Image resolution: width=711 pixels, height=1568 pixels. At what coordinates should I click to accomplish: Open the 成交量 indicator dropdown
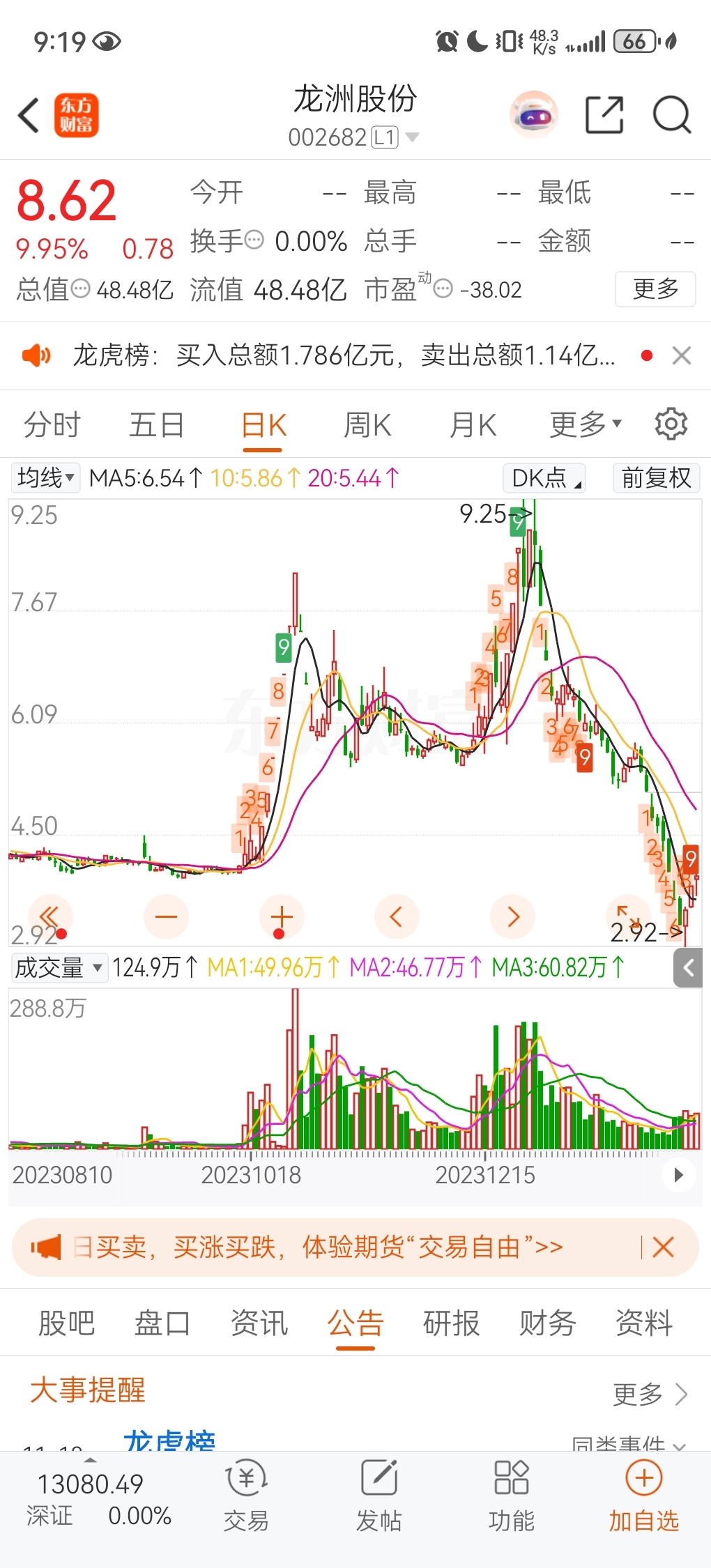tap(59, 967)
